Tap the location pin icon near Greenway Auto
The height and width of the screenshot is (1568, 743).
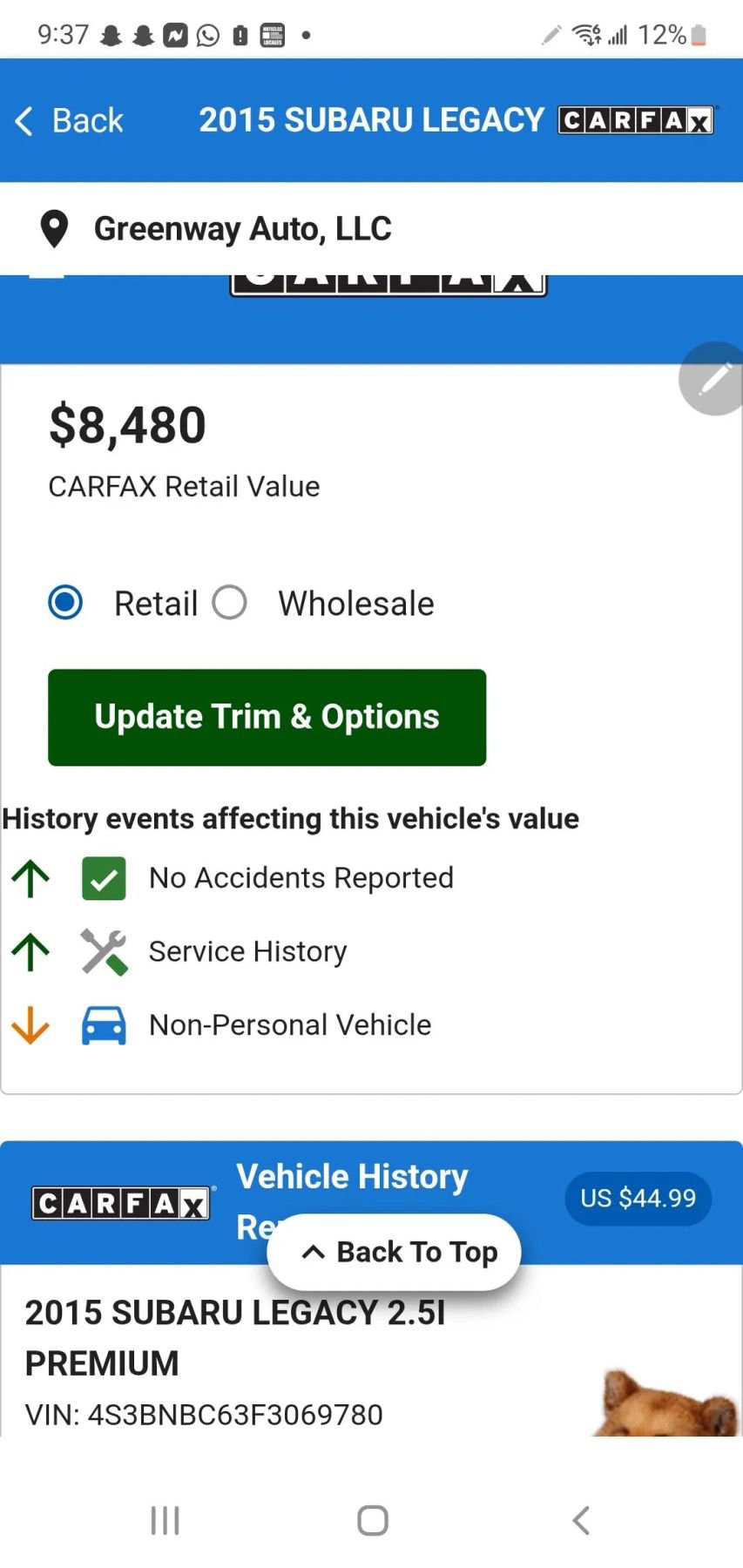[x=53, y=228]
